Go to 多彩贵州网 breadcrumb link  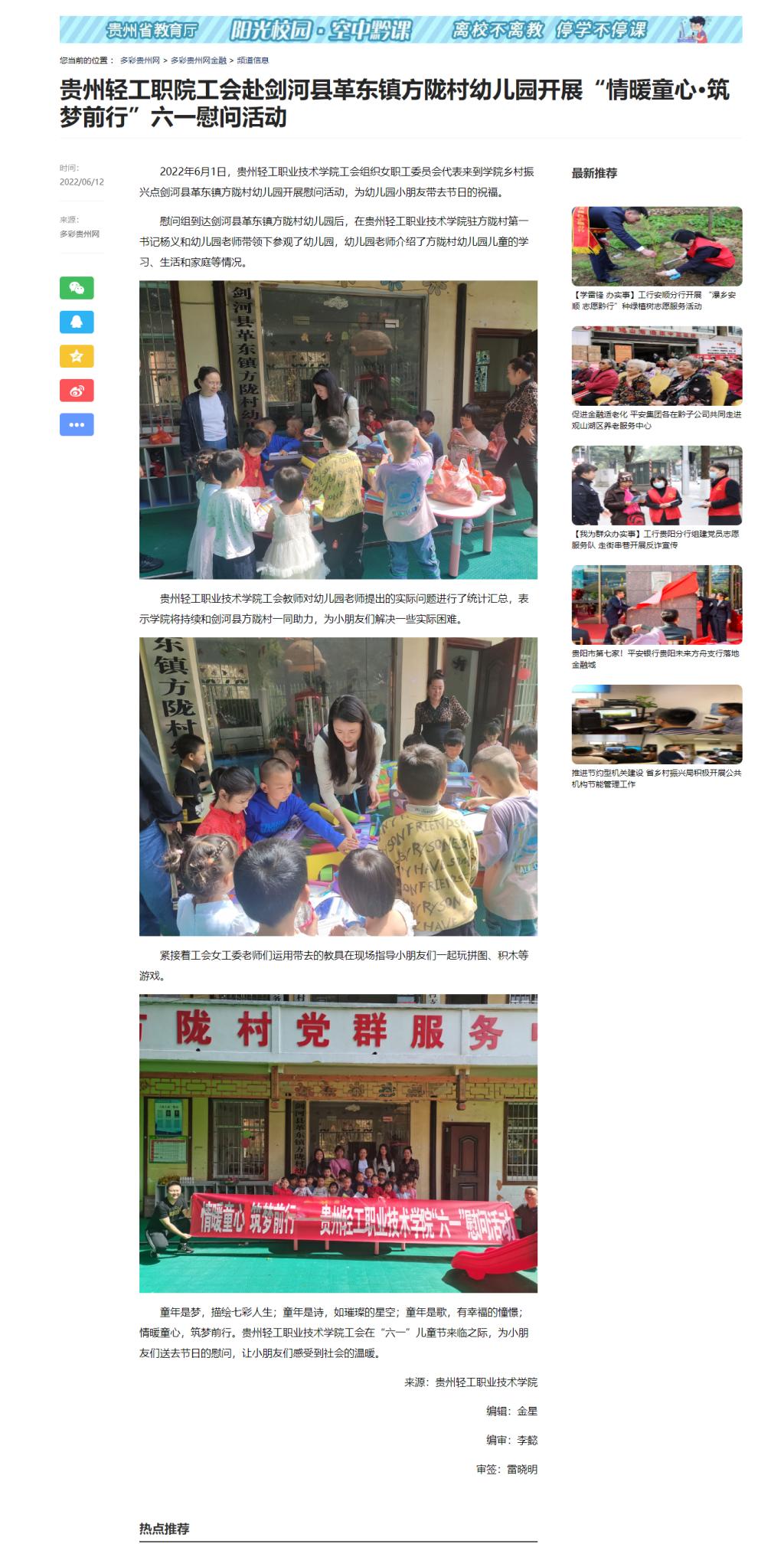click(139, 61)
